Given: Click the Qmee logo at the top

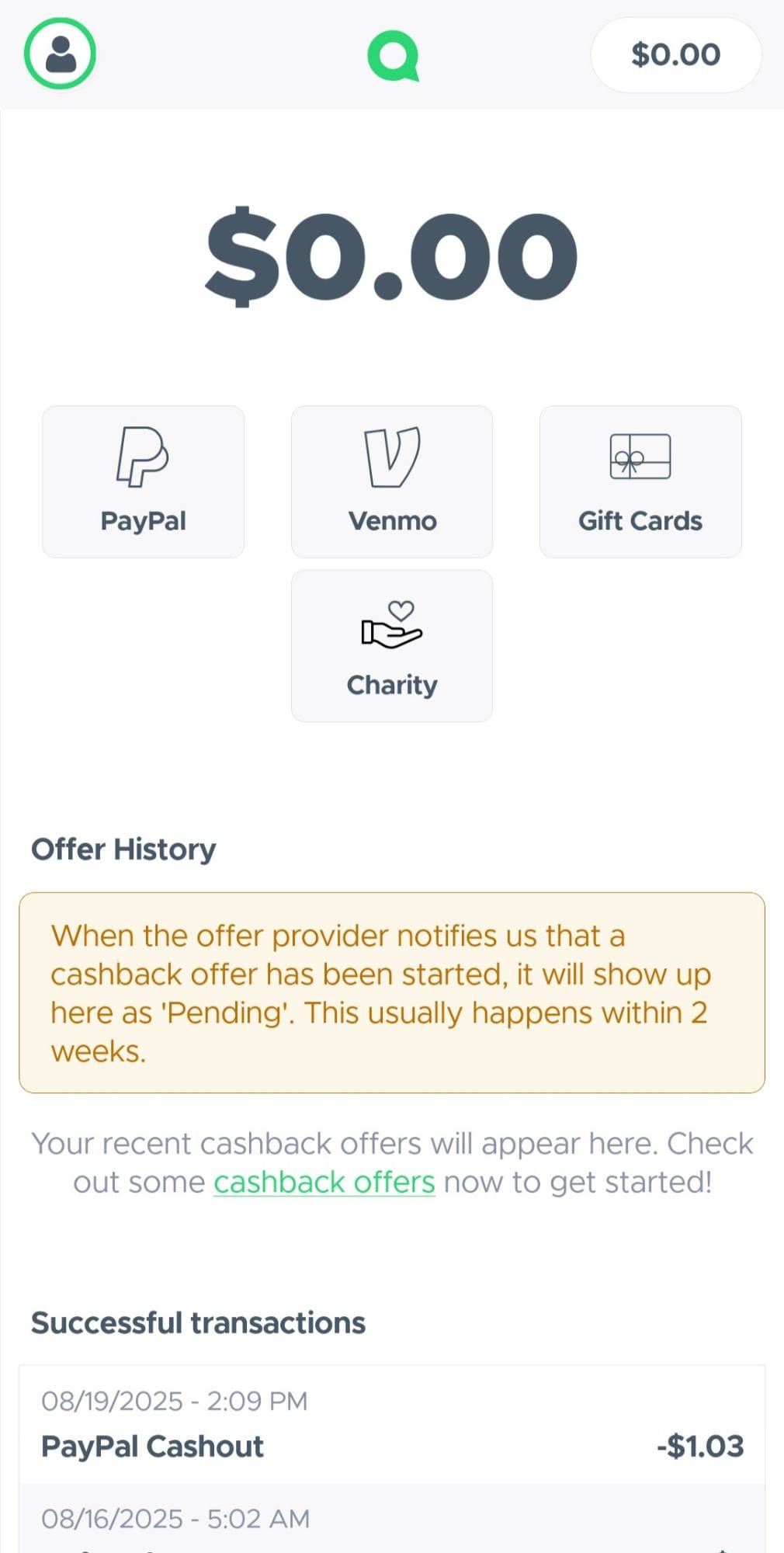Looking at the screenshot, I should point(392,54).
